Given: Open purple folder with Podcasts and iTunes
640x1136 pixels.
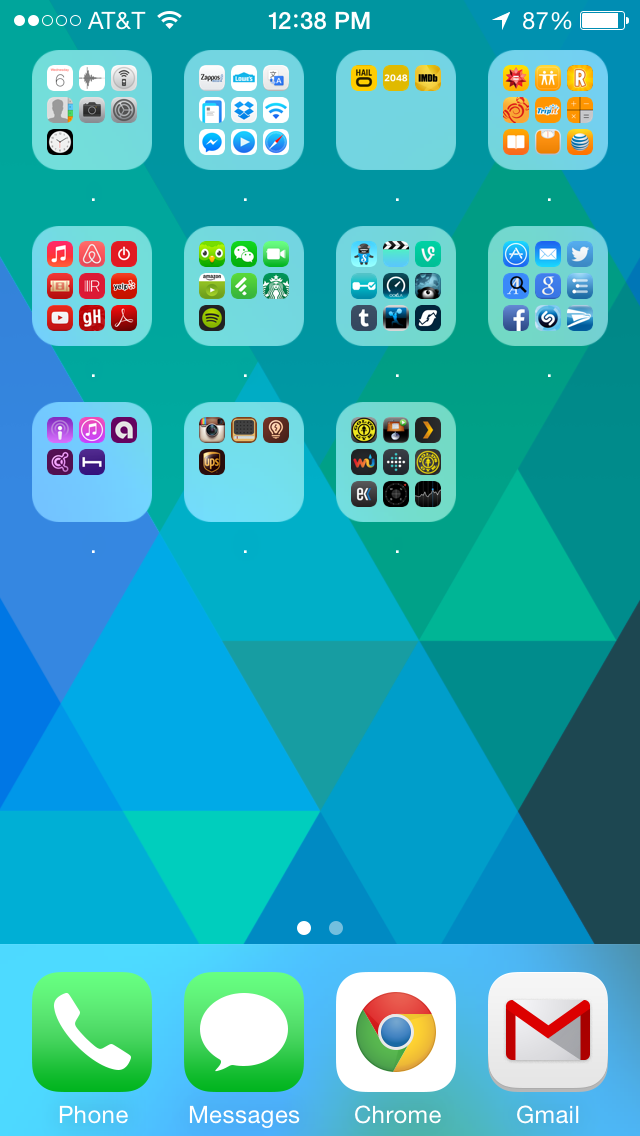Looking at the screenshot, I should [x=92, y=462].
